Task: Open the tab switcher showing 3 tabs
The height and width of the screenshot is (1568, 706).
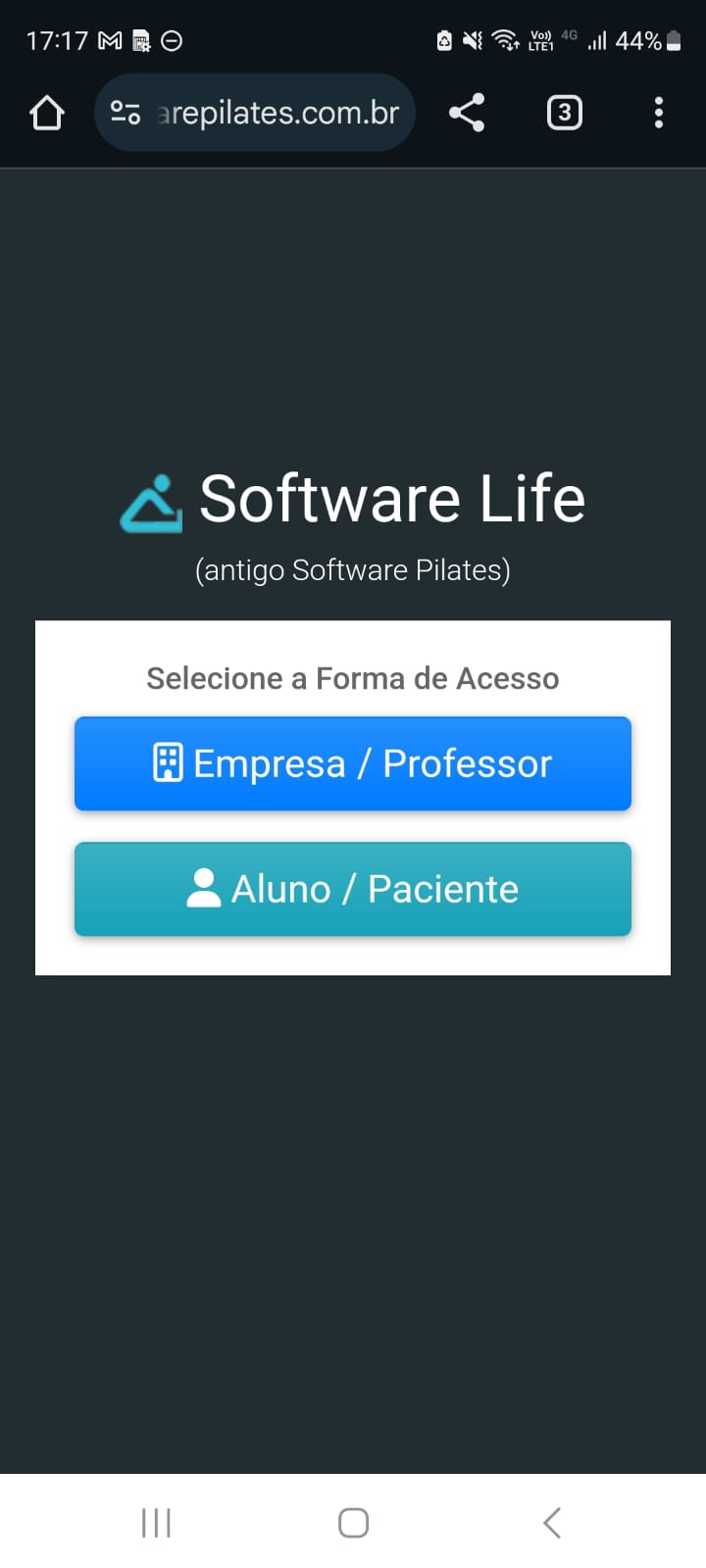Action: click(x=564, y=114)
